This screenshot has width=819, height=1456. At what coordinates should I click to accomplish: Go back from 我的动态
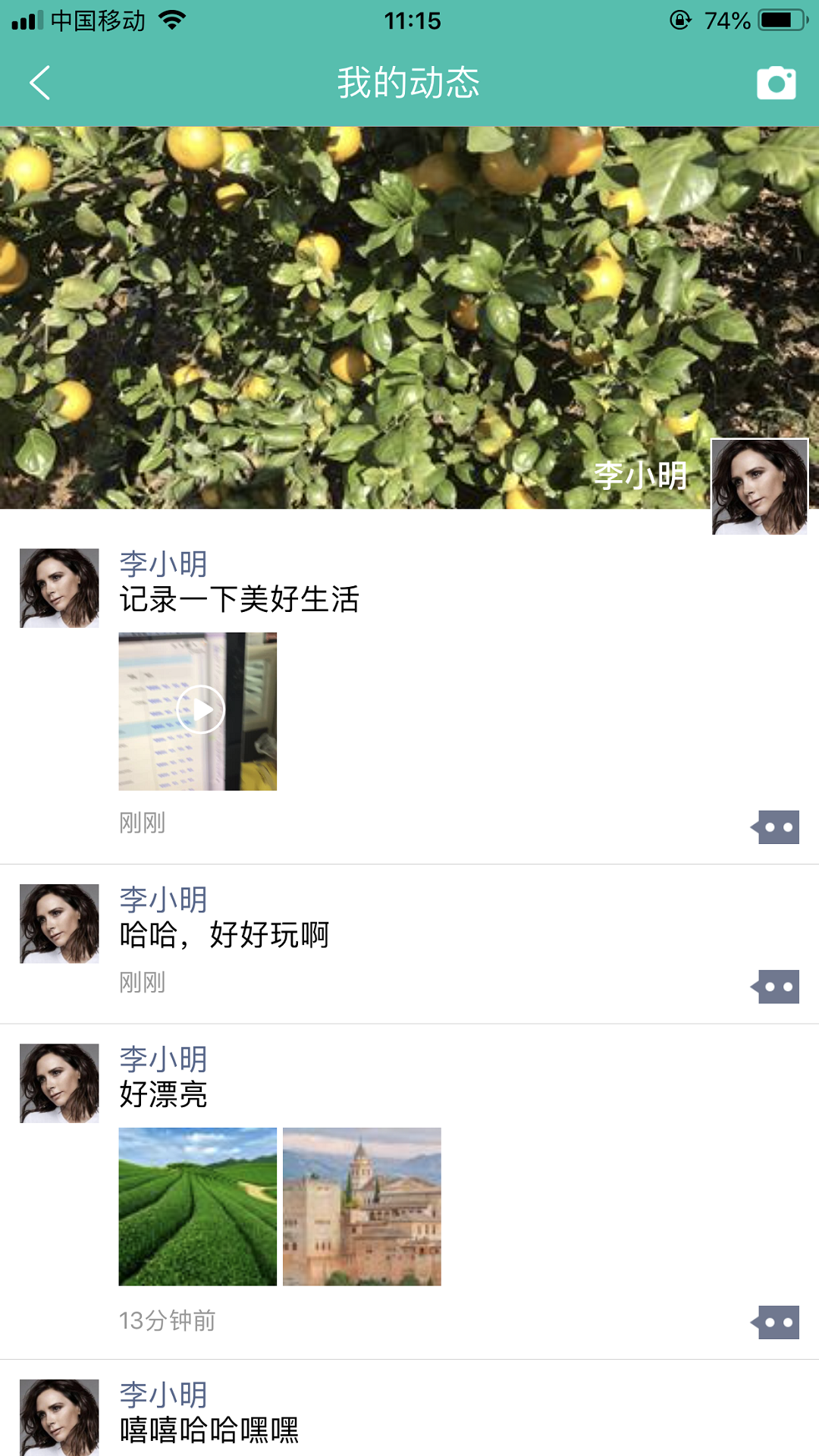pyautogui.click(x=39, y=83)
